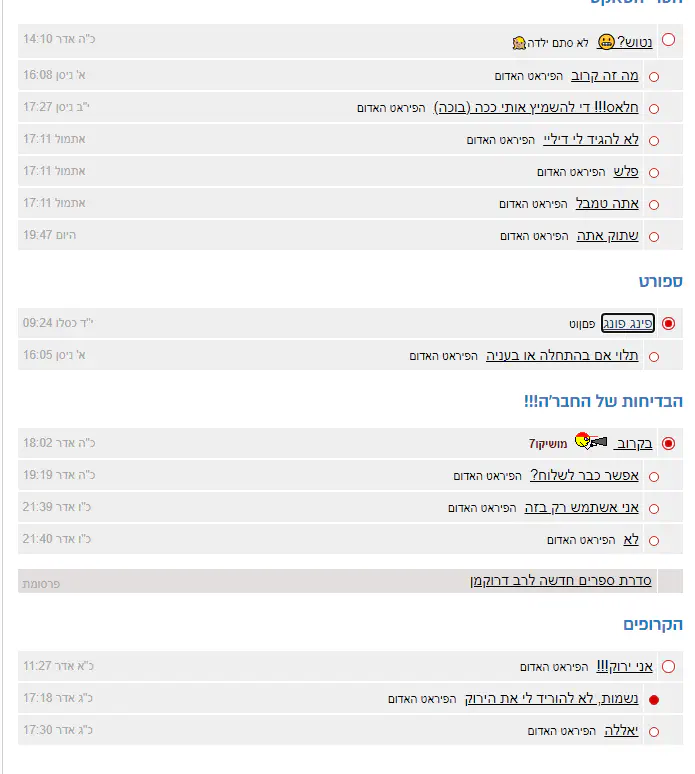The image size is (695, 774).
Task: Open the thread 'יאללה'
Action: click(x=621, y=731)
